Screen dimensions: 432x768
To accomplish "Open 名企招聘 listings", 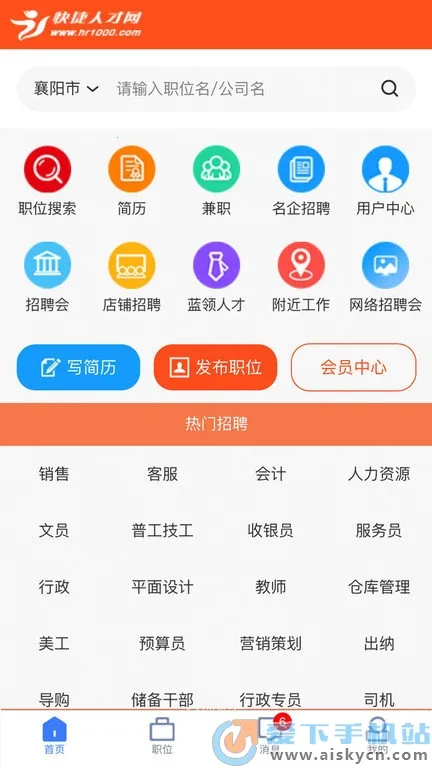I will 301,181.
